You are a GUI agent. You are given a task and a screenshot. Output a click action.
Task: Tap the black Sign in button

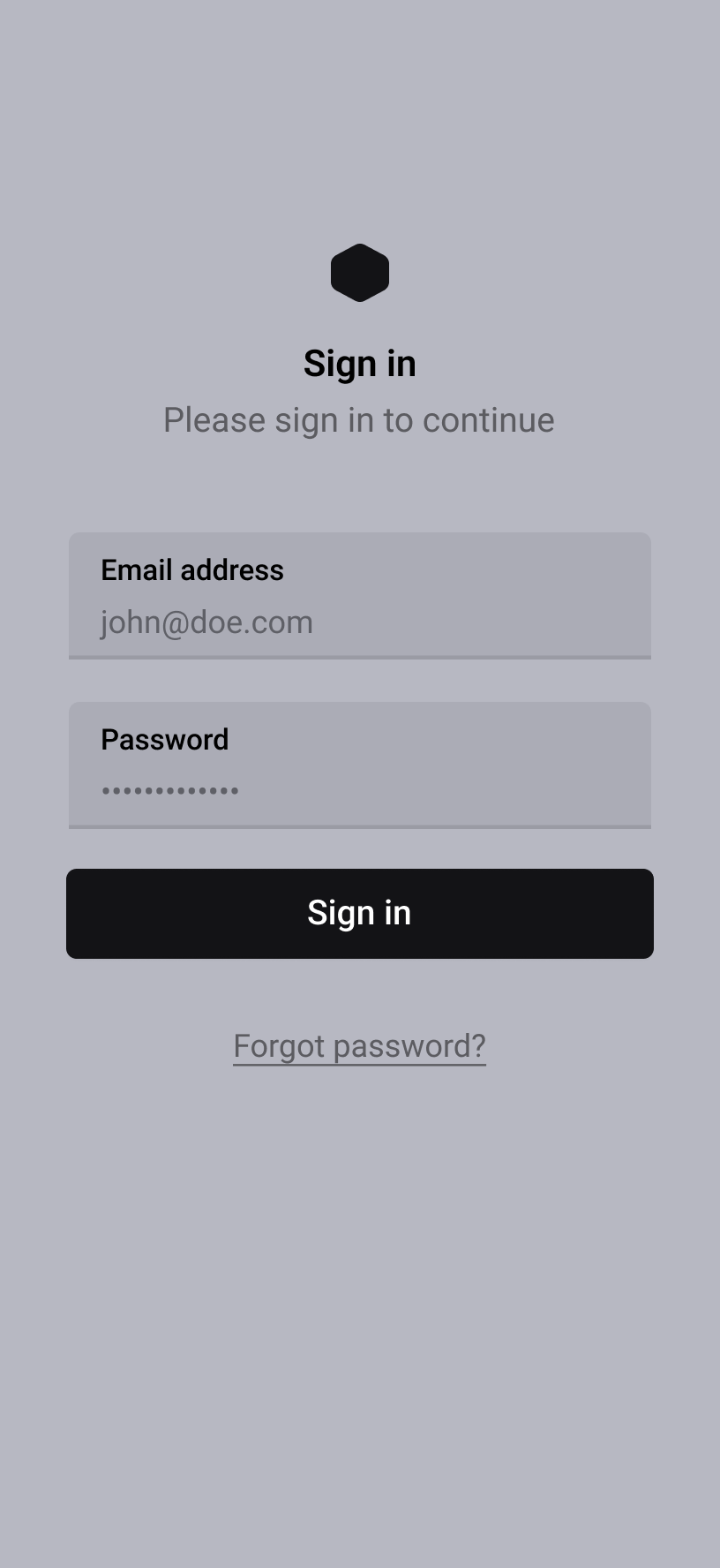pos(359,913)
